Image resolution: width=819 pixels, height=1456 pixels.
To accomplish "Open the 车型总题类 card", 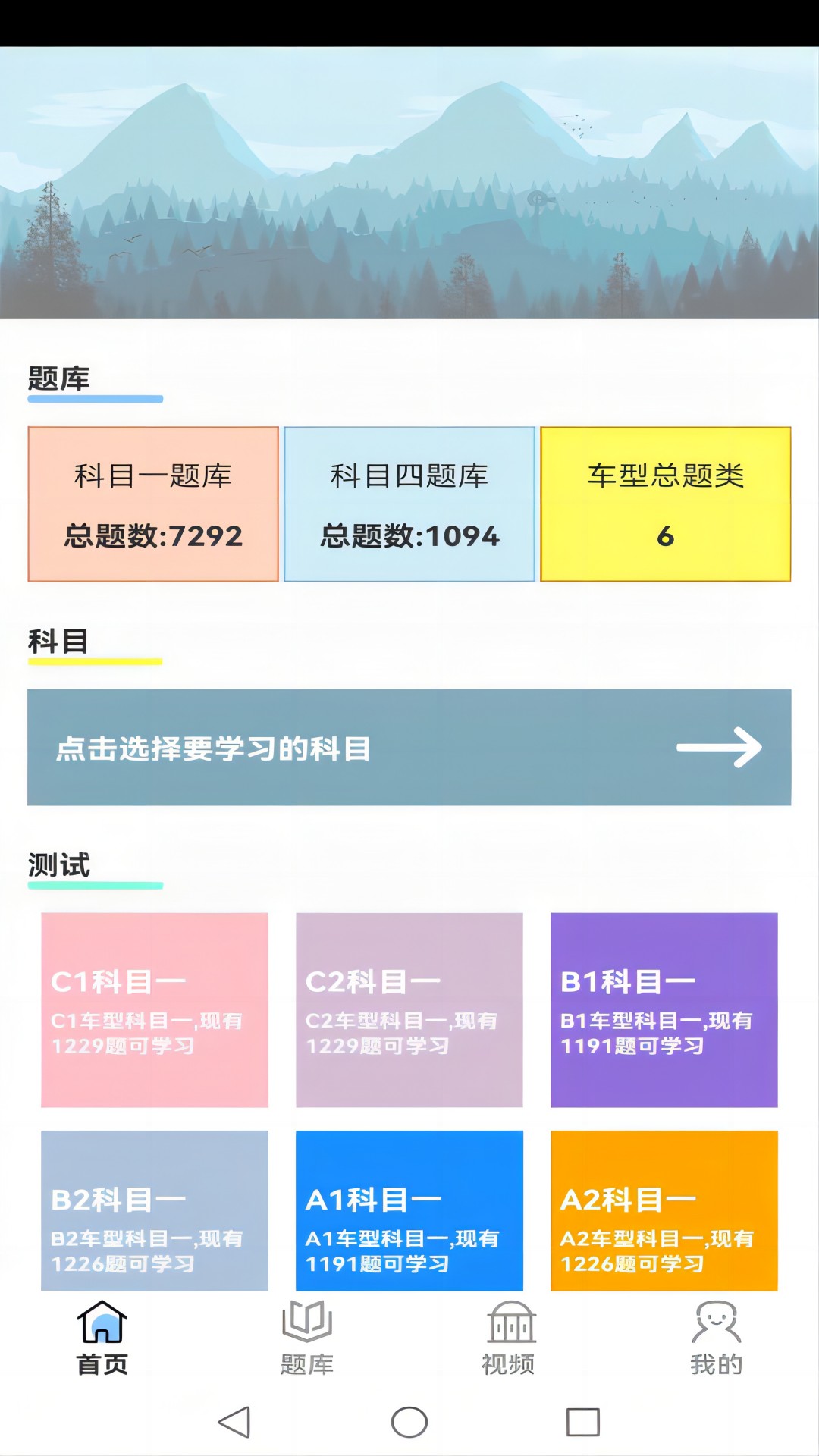I will (x=665, y=504).
